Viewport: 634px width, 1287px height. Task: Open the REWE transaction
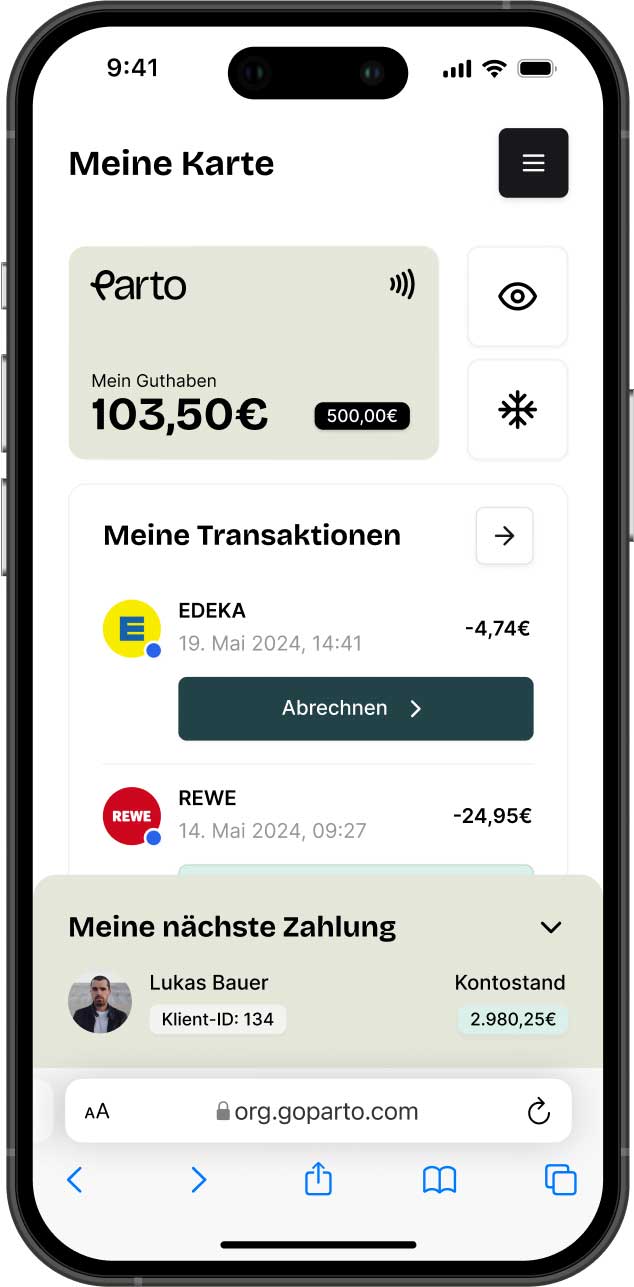pyautogui.click(x=318, y=815)
